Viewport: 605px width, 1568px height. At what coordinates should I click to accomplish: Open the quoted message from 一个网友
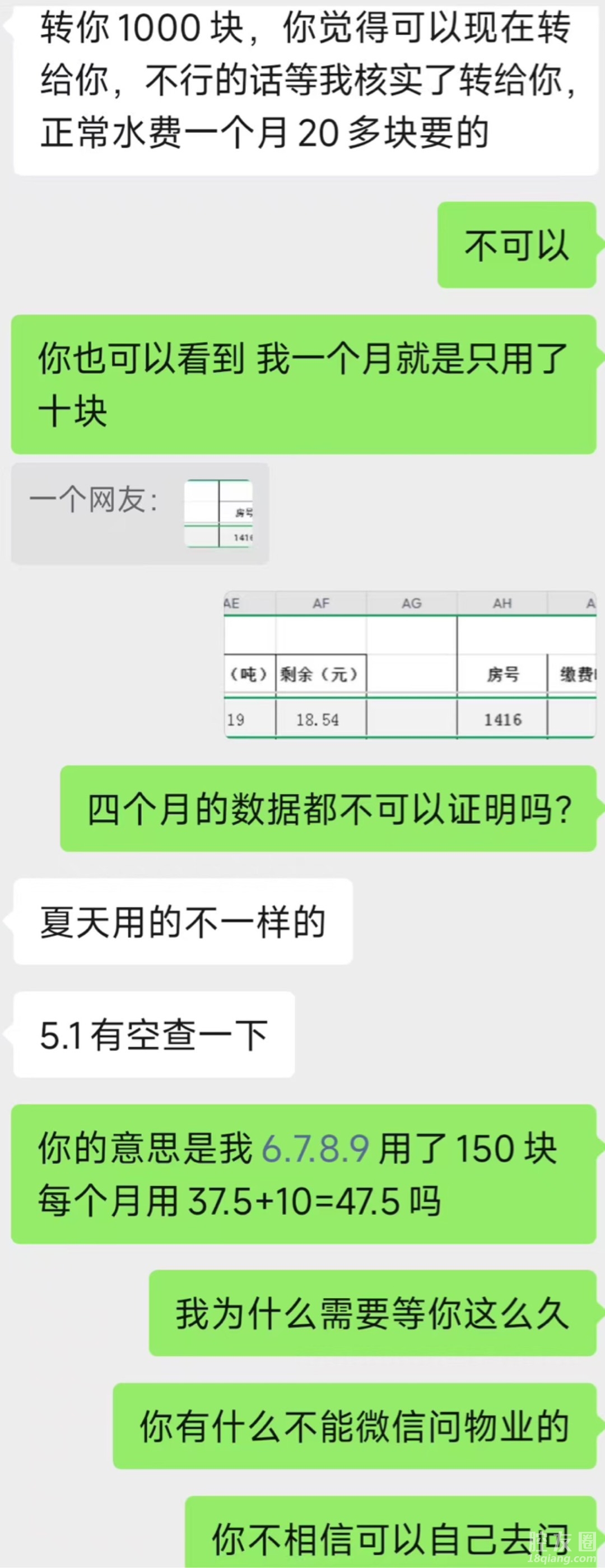point(140,513)
